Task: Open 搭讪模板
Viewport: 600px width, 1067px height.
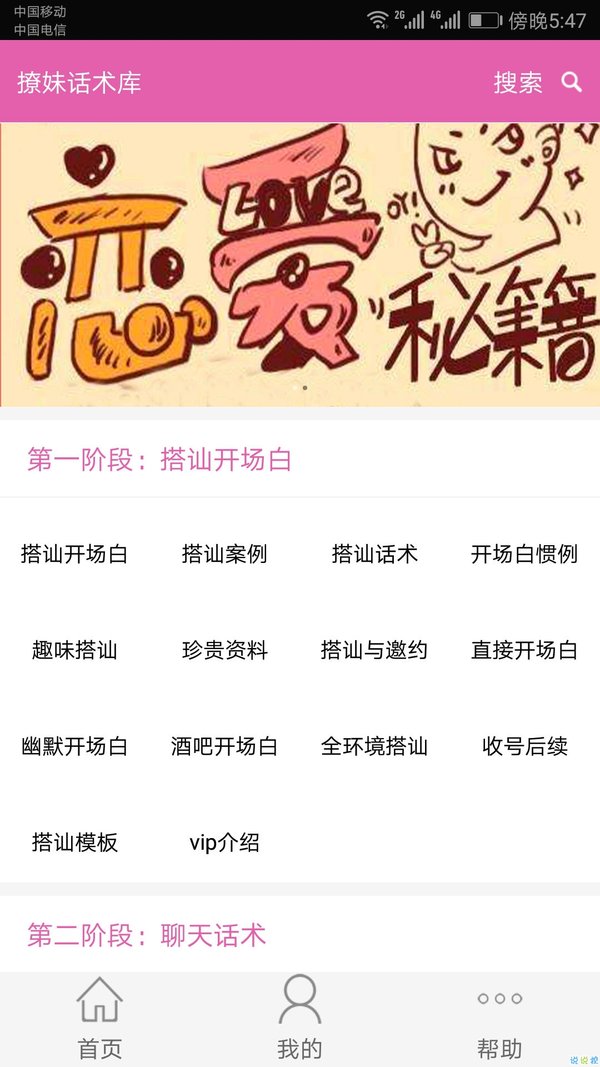Action: (x=75, y=842)
